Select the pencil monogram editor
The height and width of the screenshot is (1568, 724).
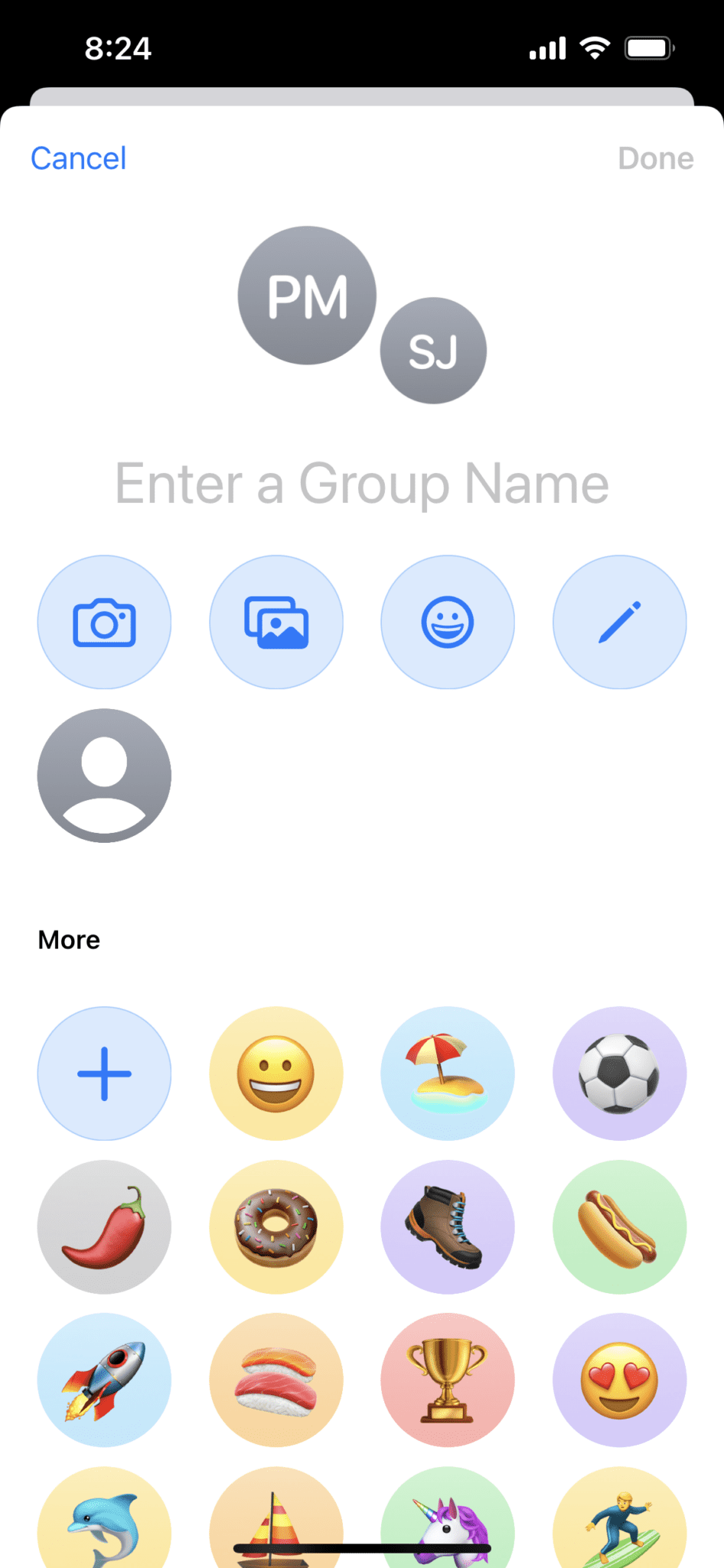(620, 622)
